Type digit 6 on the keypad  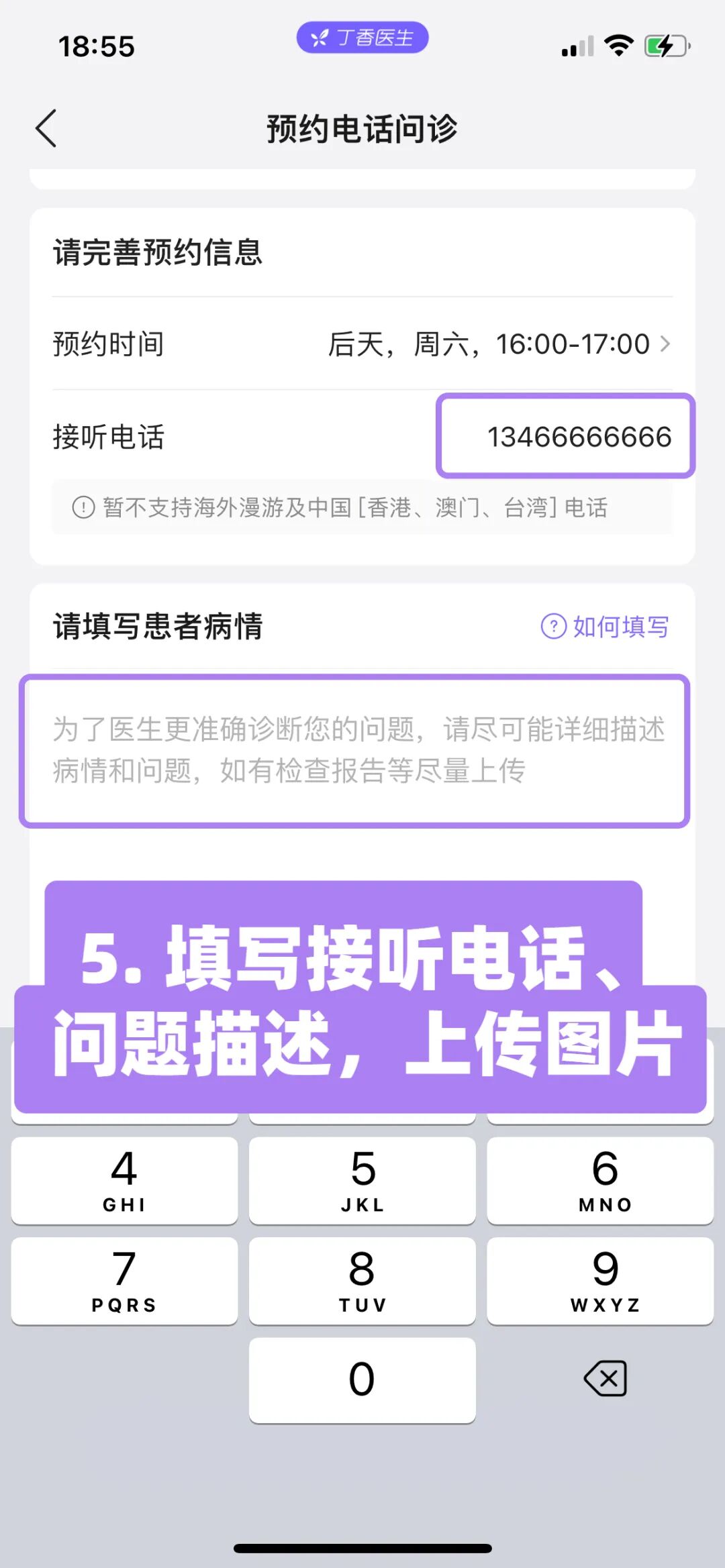[600, 1180]
